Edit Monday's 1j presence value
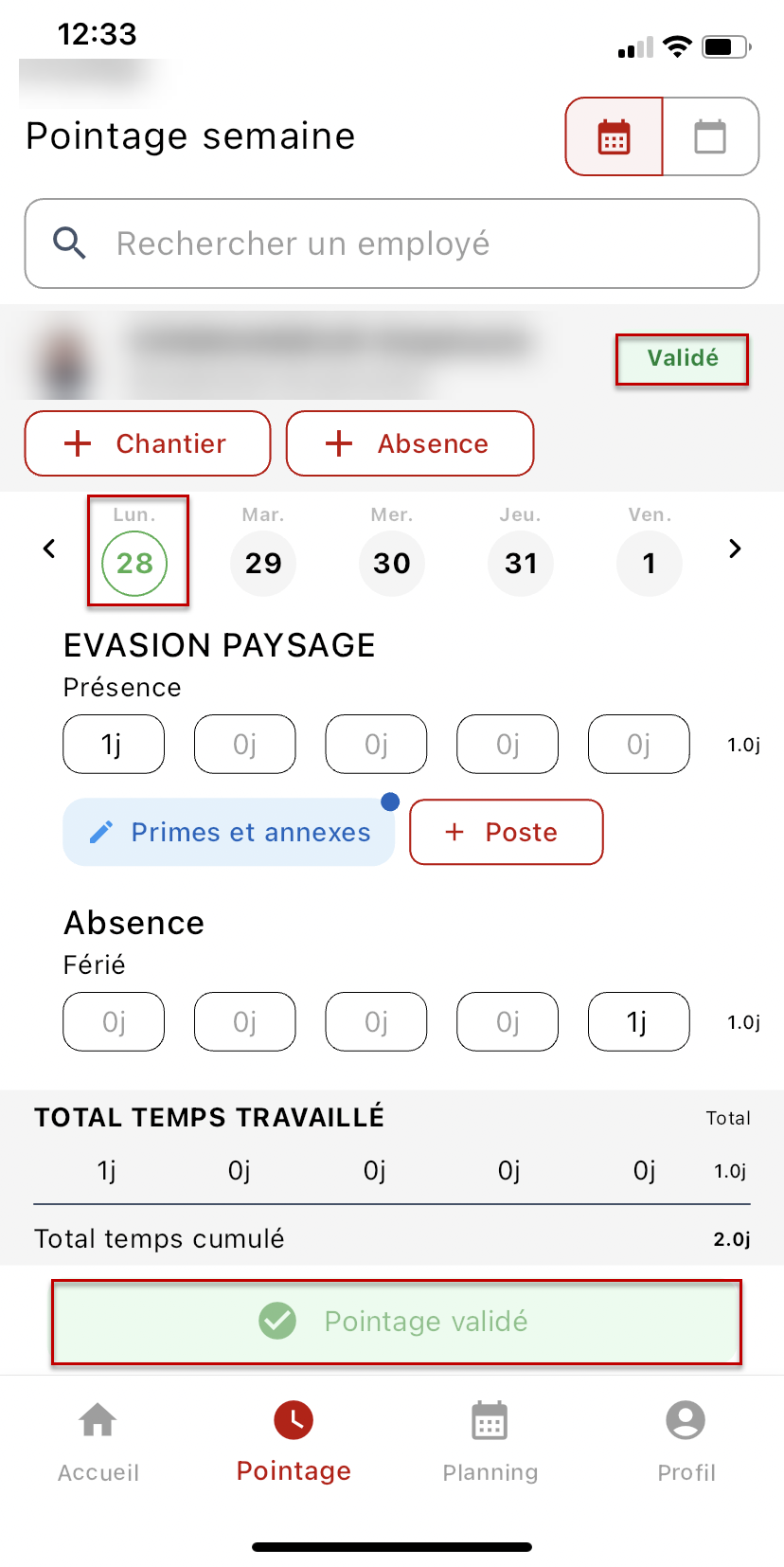Screen dimensions: 784x1567 pyautogui.click(x=114, y=744)
